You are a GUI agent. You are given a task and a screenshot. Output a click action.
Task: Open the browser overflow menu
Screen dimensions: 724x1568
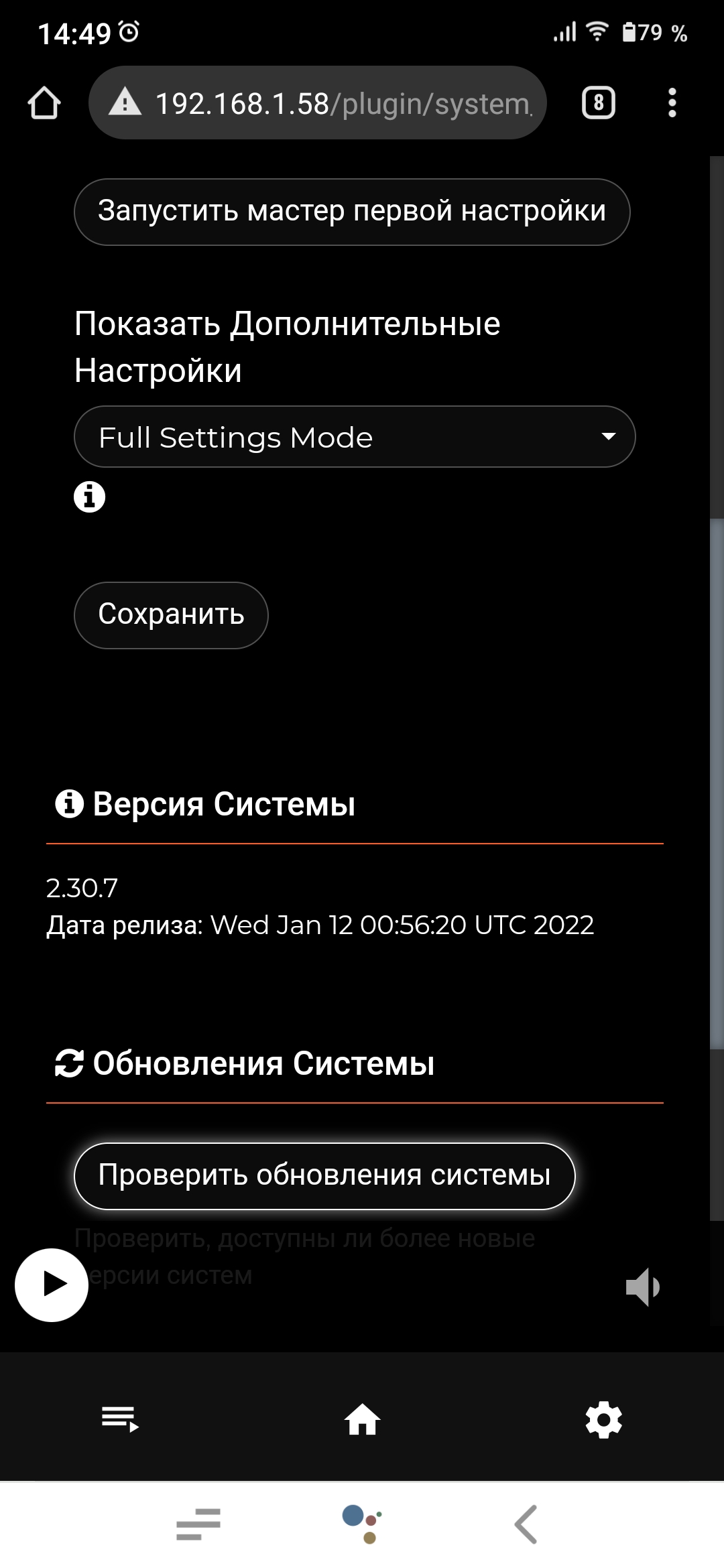tap(672, 103)
